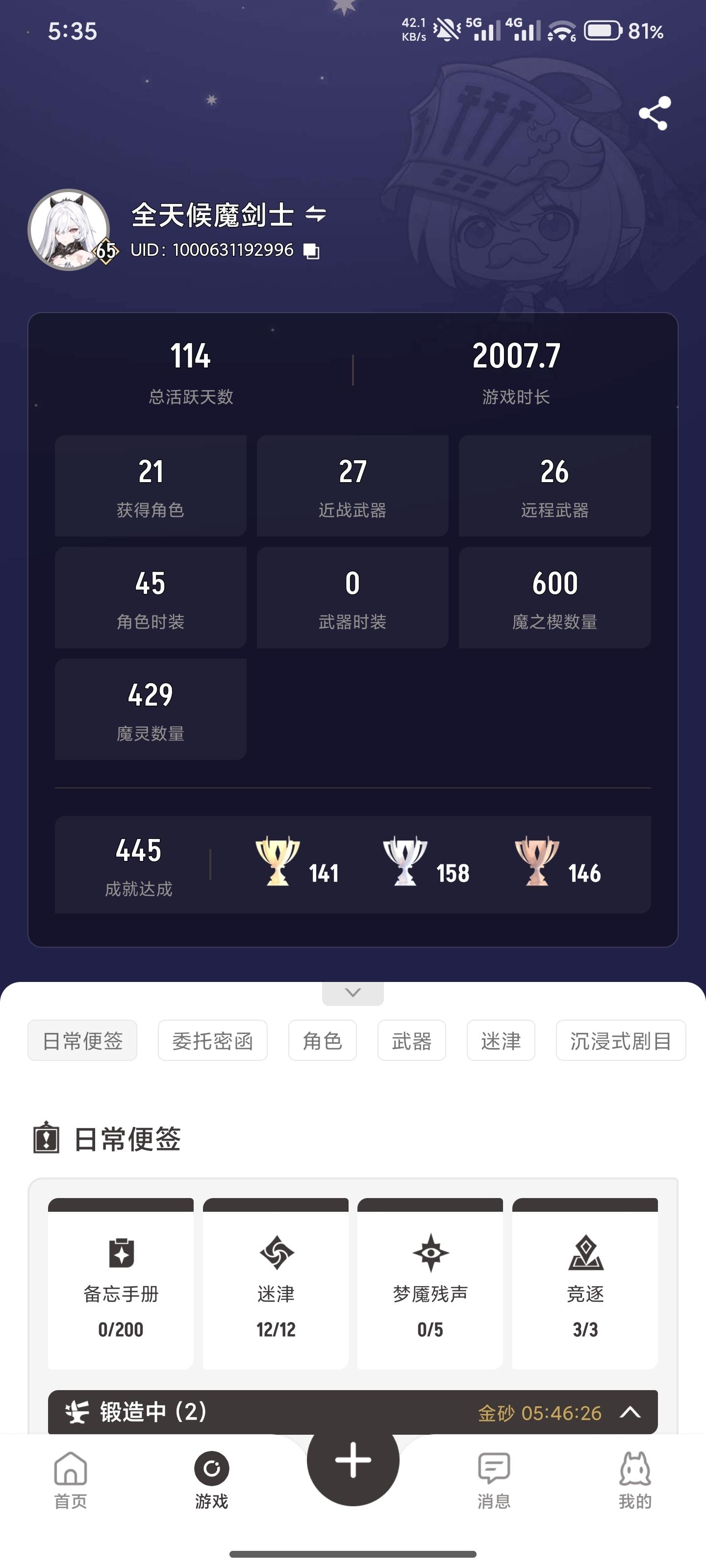This screenshot has width=706, height=1568.
Task: Open the profile avatar
Action: pyautogui.click(x=69, y=229)
